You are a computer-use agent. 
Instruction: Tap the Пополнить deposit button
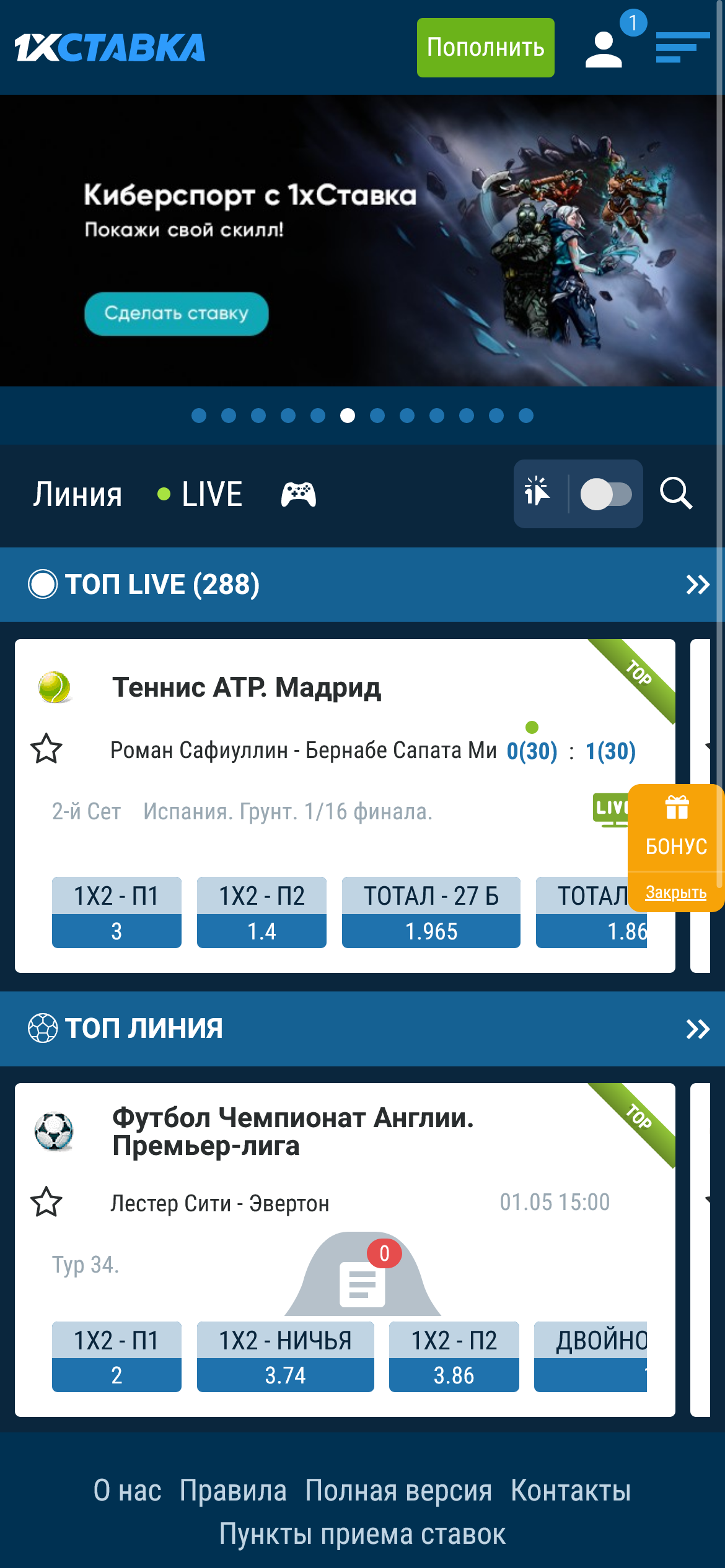point(485,48)
